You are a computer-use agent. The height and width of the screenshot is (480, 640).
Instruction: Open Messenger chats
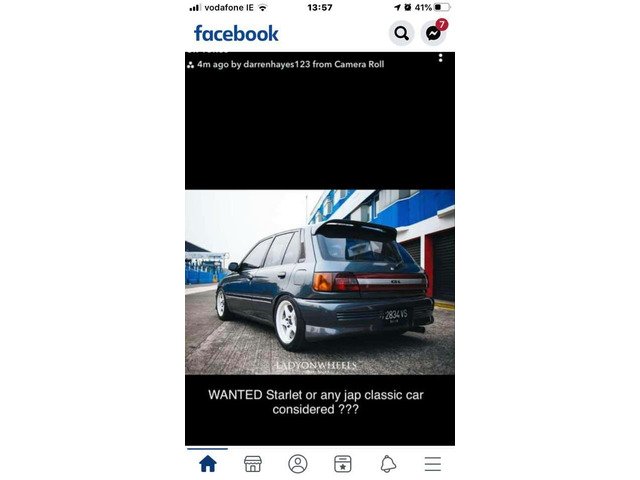433,33
